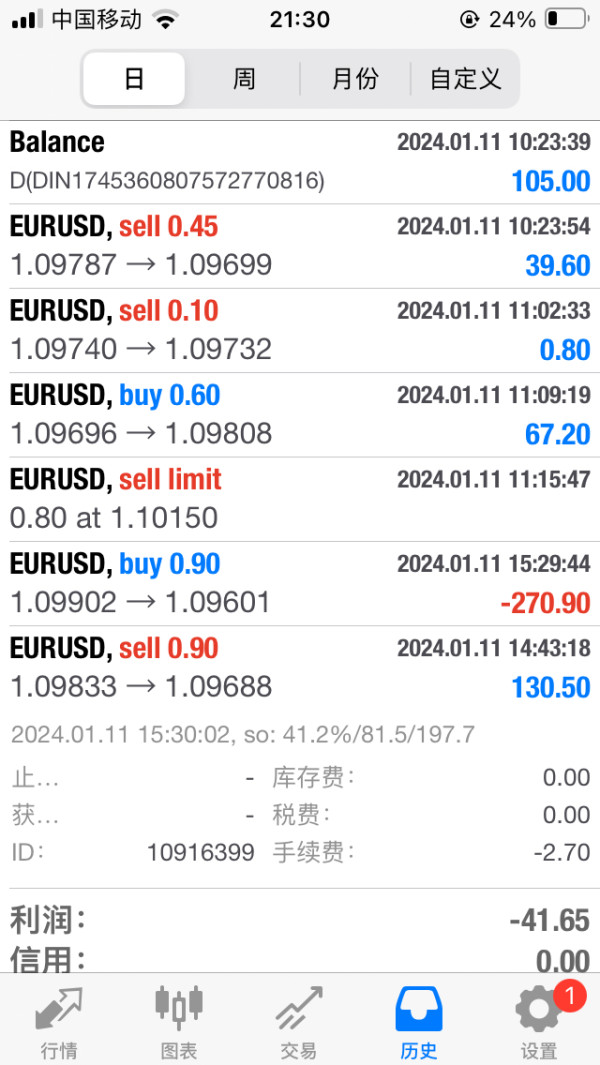Switch to the 周 (week) period
The height and width of the screenshot is (1065, 600).
[x=243, y=79]
